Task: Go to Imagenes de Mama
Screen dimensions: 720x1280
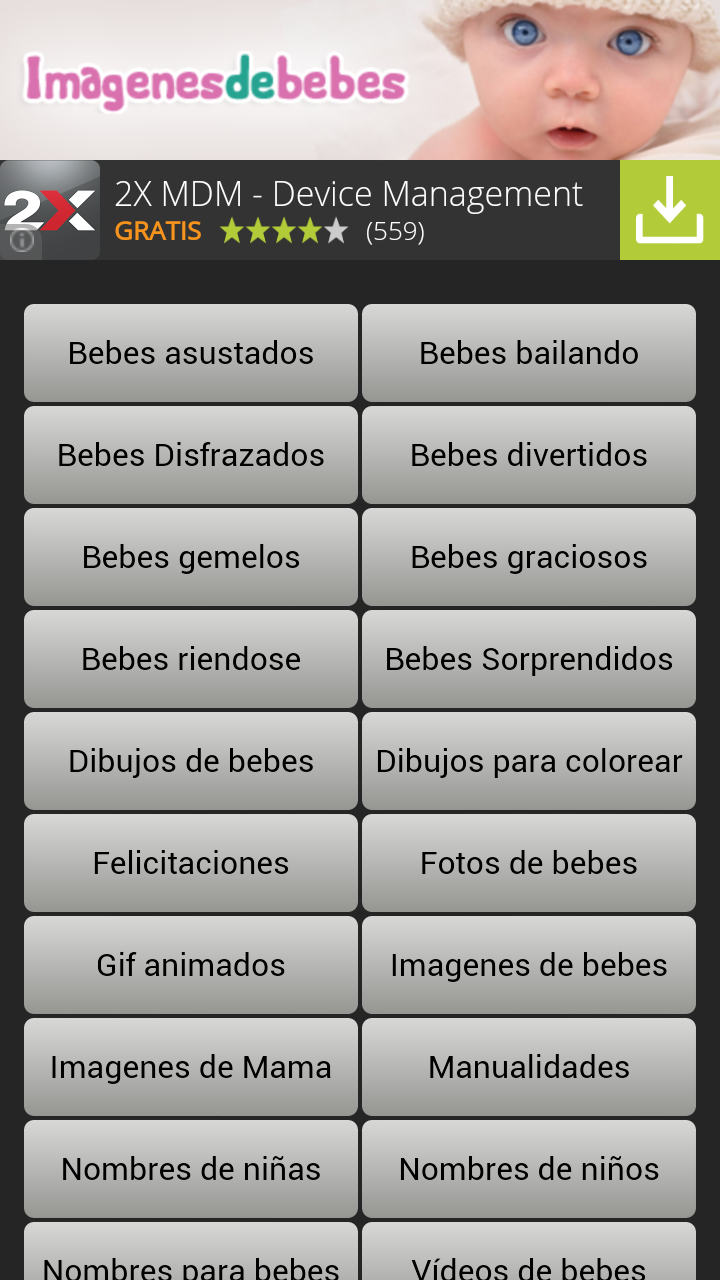Action: 191,1067
